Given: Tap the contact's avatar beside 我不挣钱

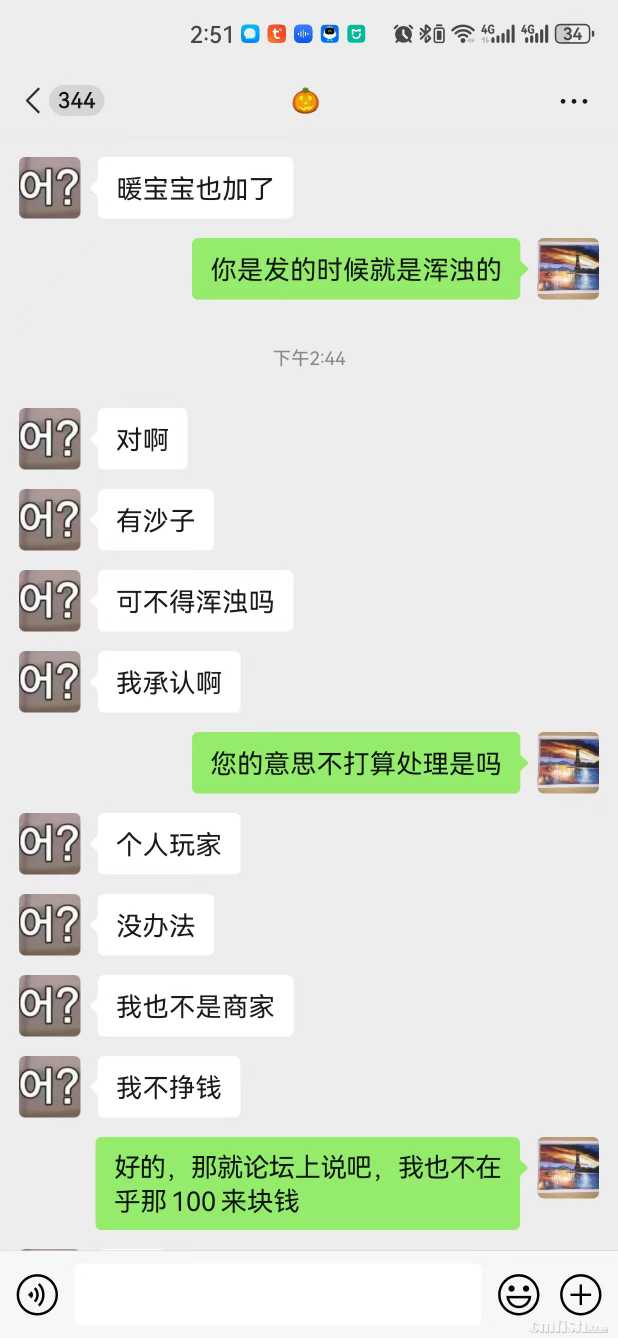Looking at the screenshot, I should click(50, 1087).
